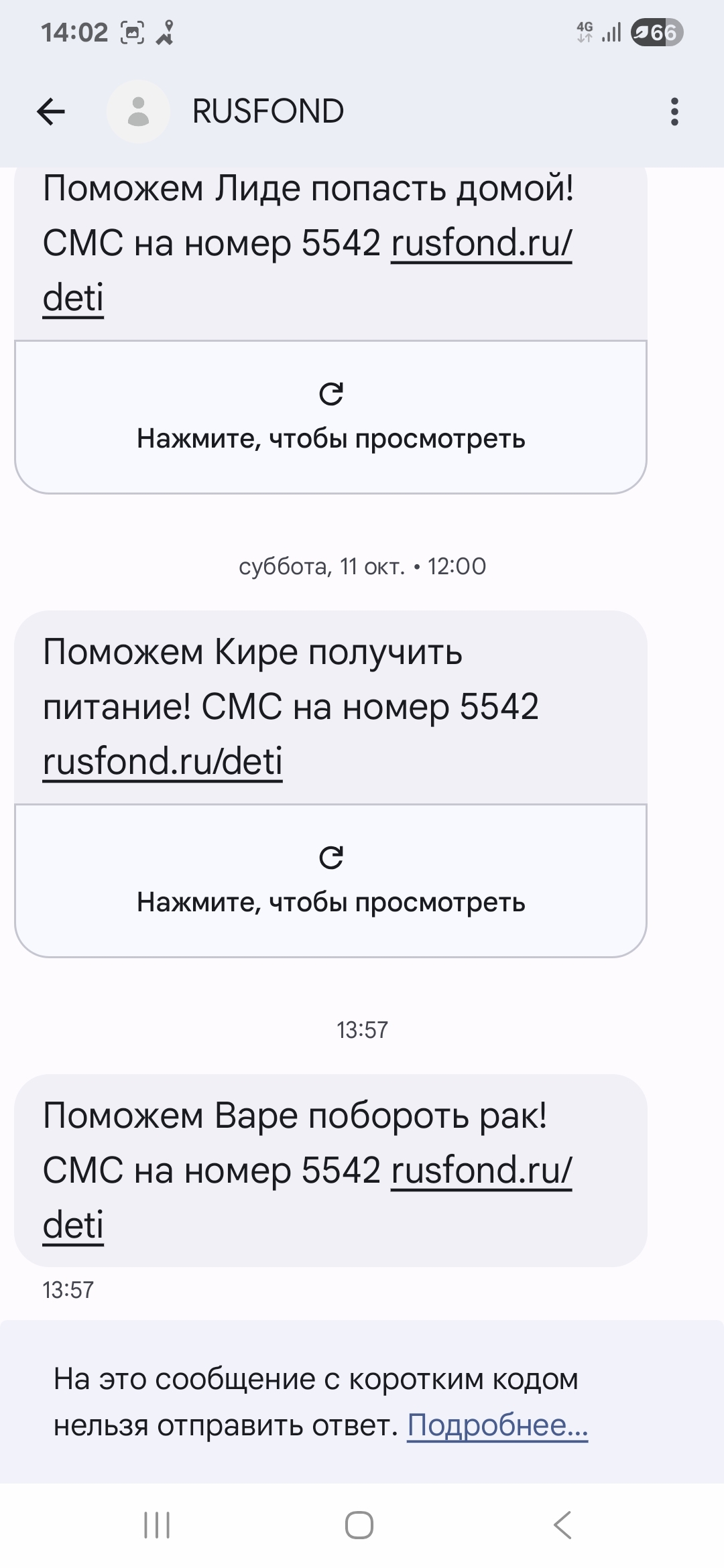Open rusfond.ru/deti link in Варе message
This screenshot has width=724, height=1568.
coord(481,1171)
